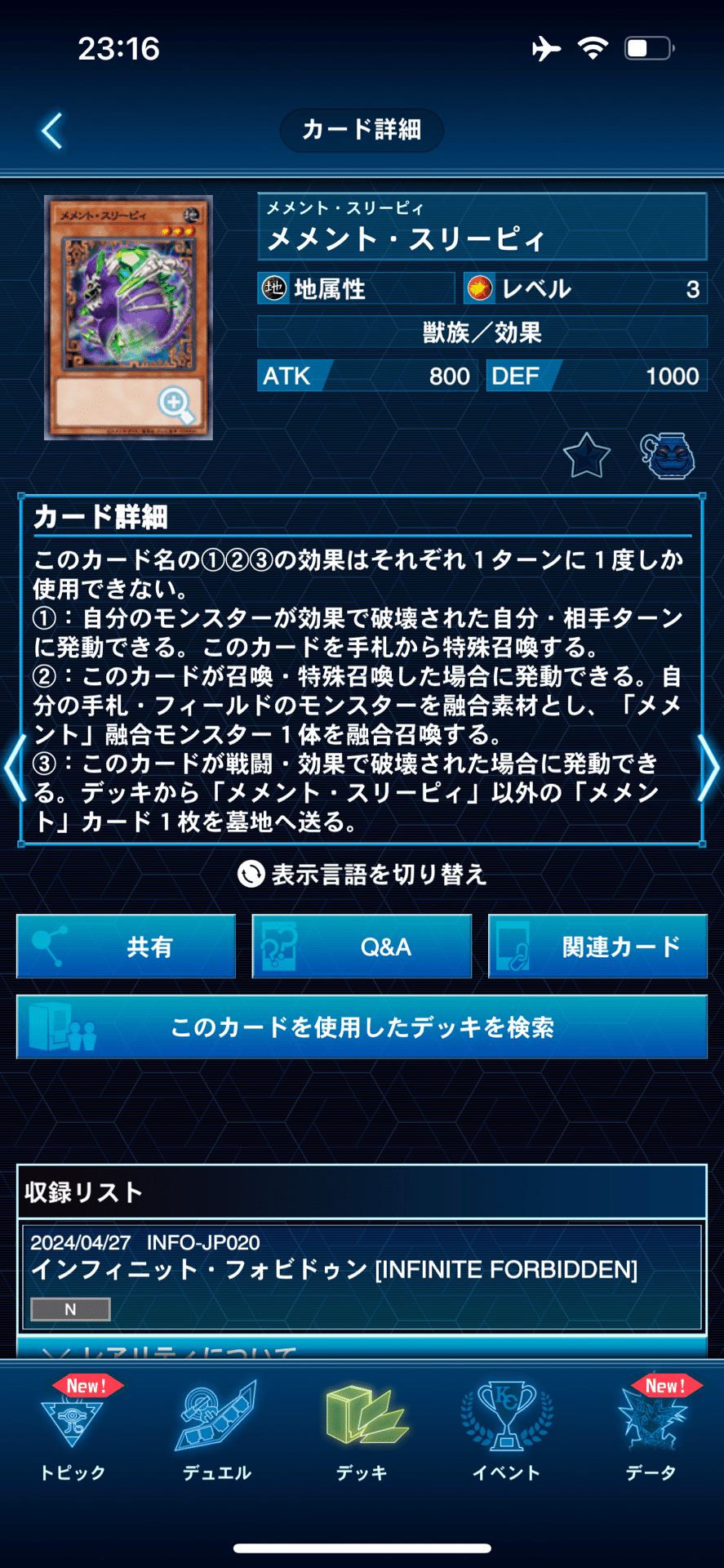Open the Q&A for this card
The height and width of the screenshot is (1568, 724).
coord(362,947)
